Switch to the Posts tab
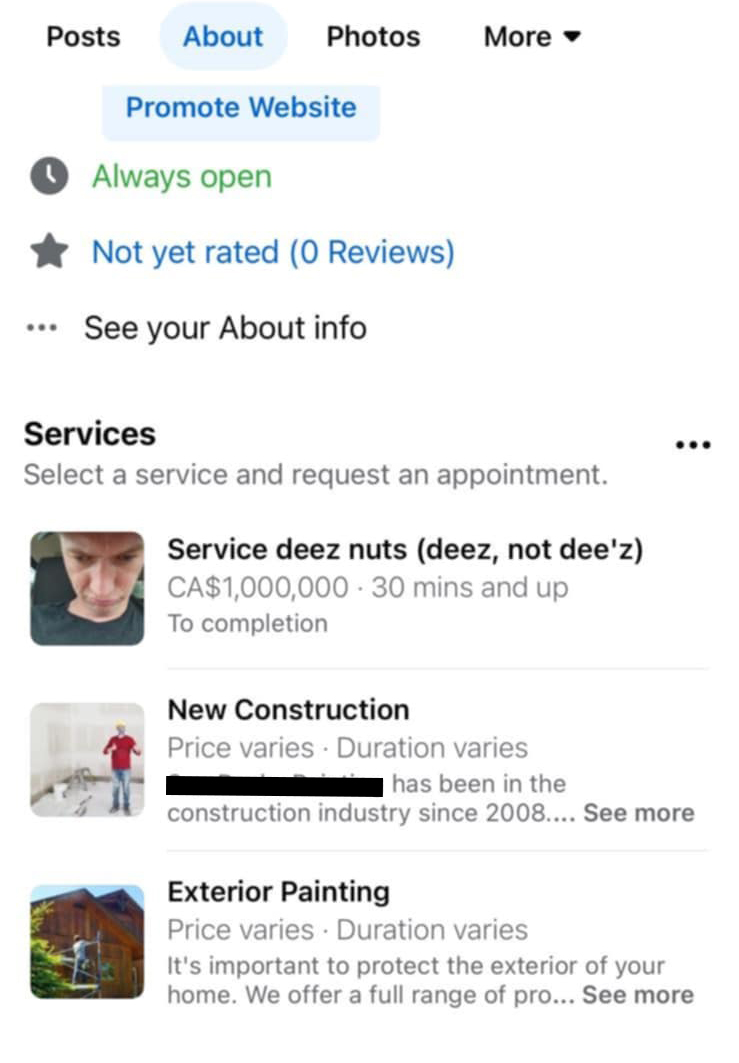The image size is (739, 1063). [x=83, y=37]
